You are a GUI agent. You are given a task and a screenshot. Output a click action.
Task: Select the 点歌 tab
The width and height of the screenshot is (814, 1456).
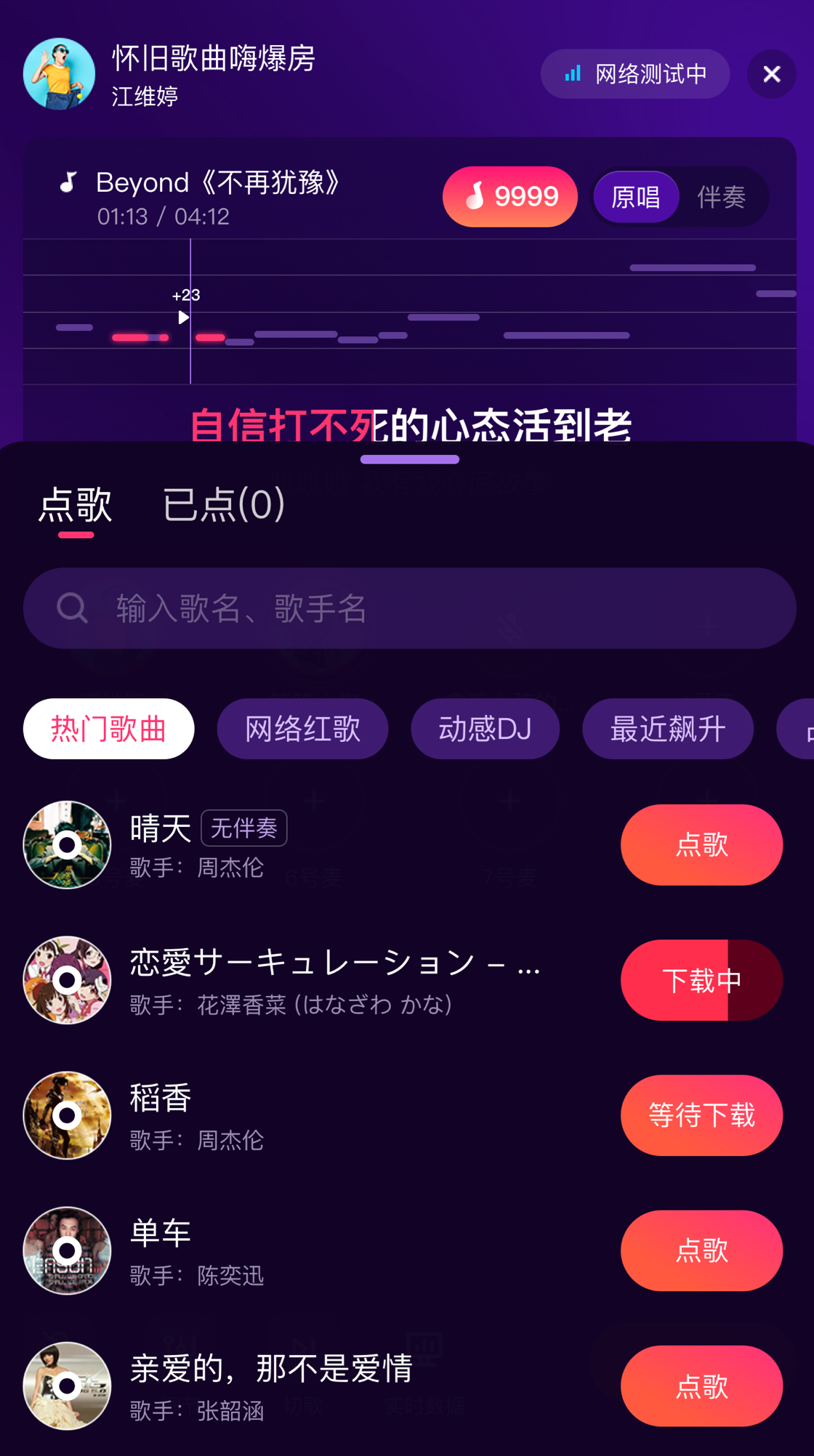click(75, 506)
